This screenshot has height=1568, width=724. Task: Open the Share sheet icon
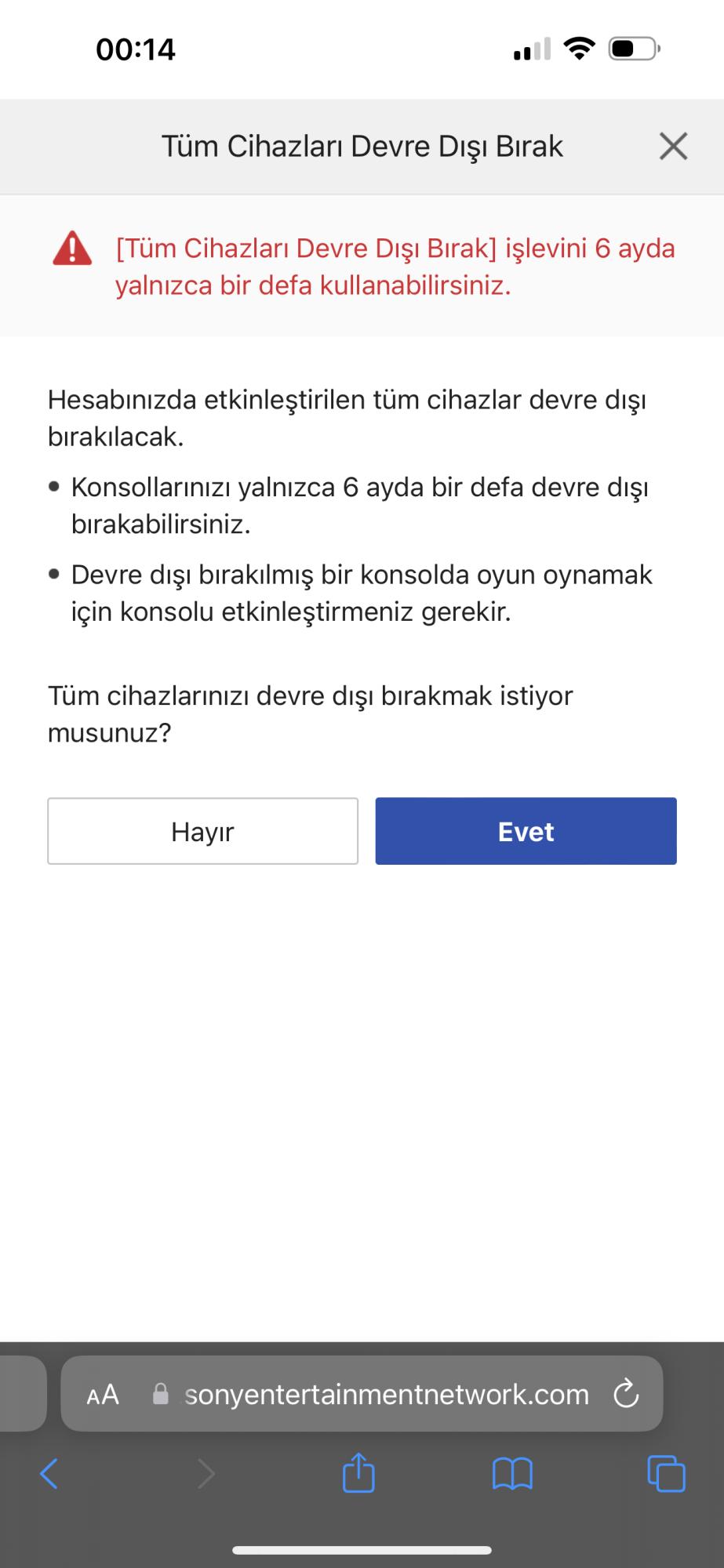pos(358,1474)
